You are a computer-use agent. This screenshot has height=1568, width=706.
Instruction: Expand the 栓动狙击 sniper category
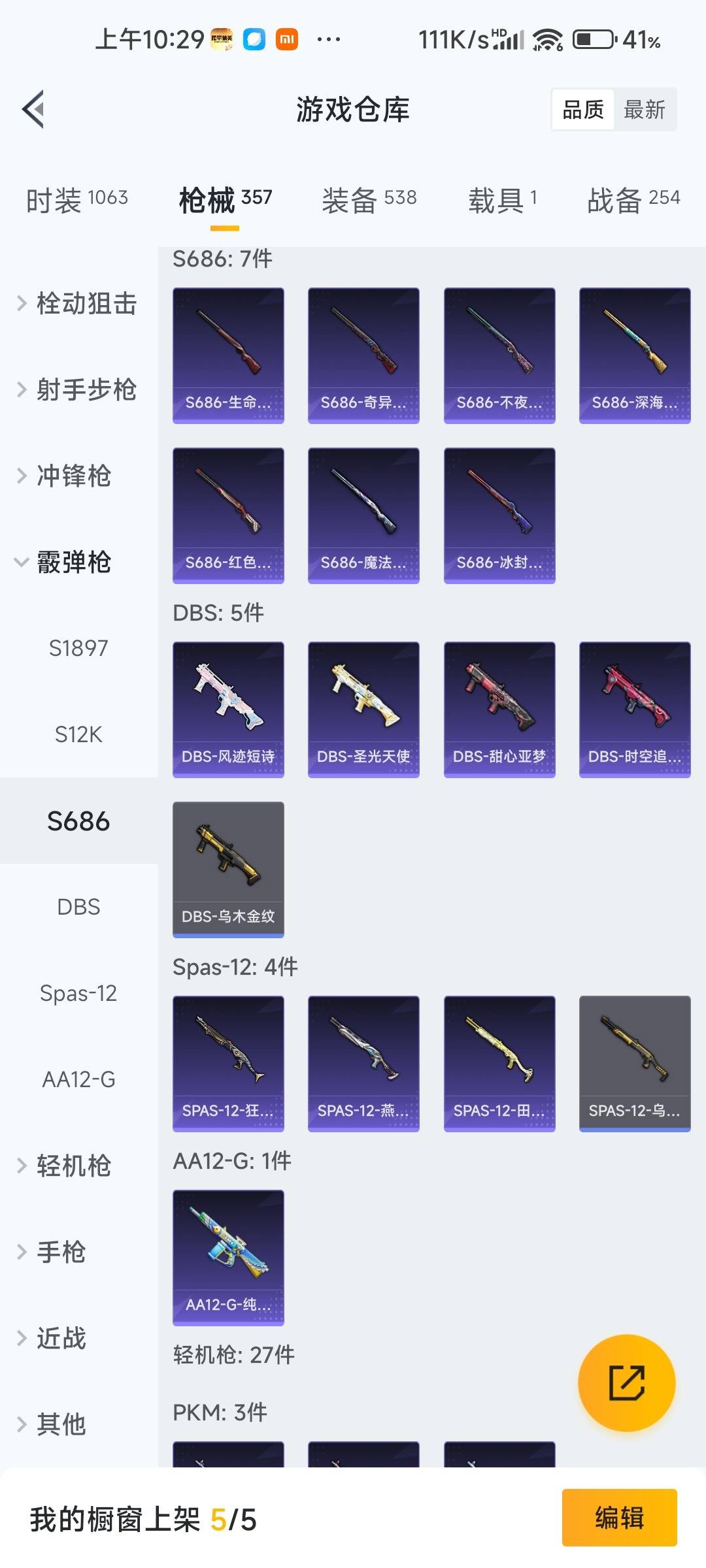[x=78, y=304]
